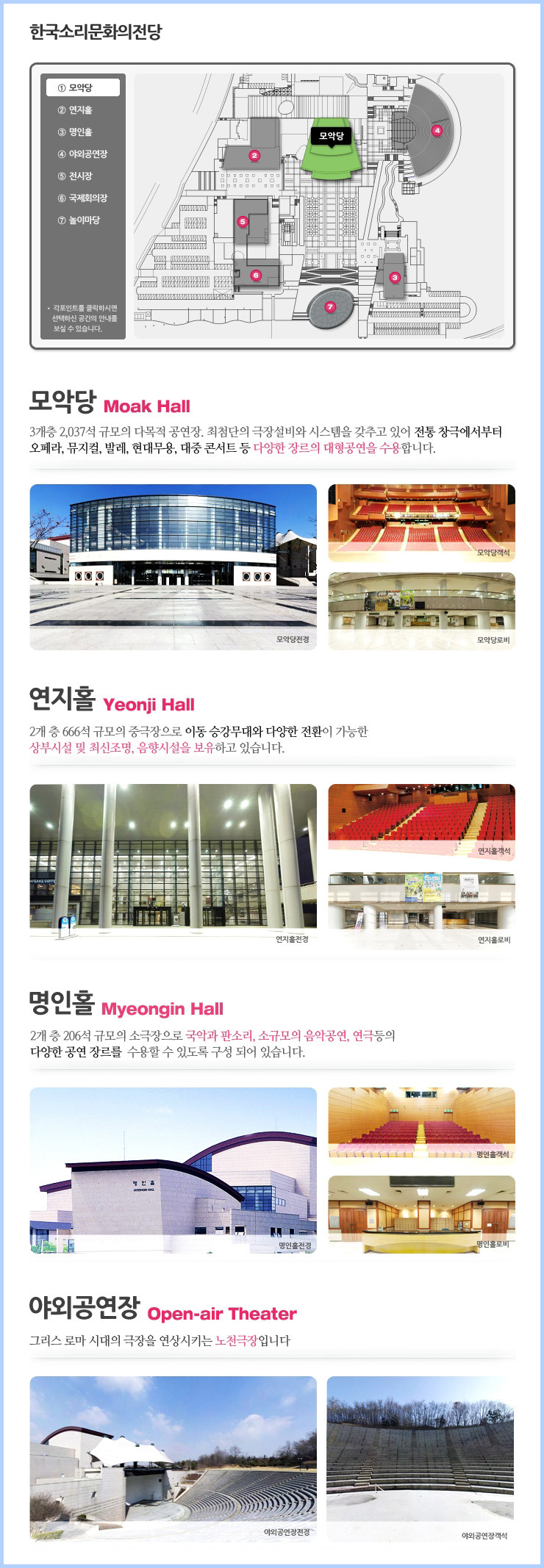Tap map marker number 7
The width and height of the screenshot is (544, 1568).
coord(330,306)
